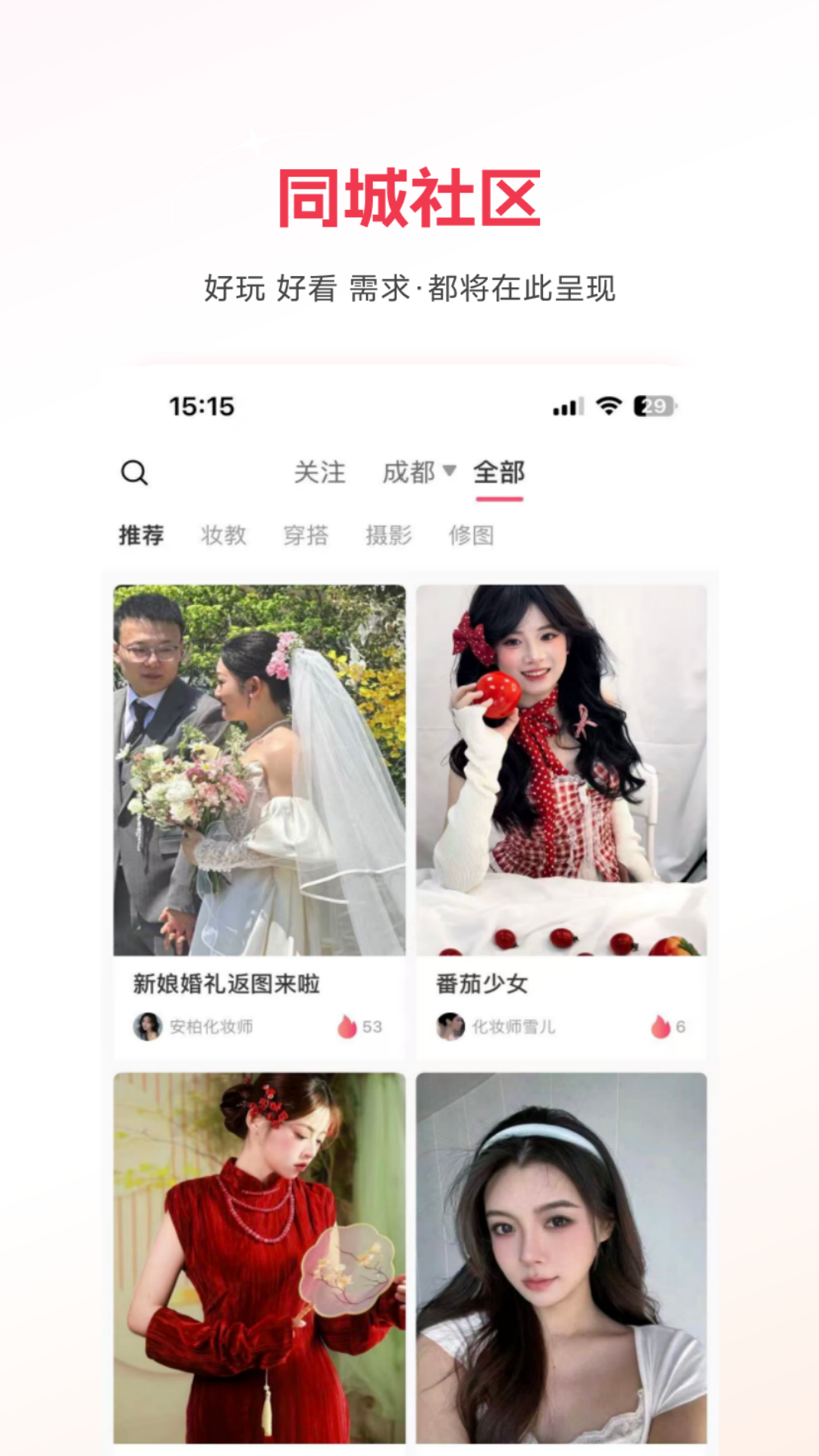This screenshot has height=1456, width=819.
Task: Open the search icon
Action: point(135,472)
